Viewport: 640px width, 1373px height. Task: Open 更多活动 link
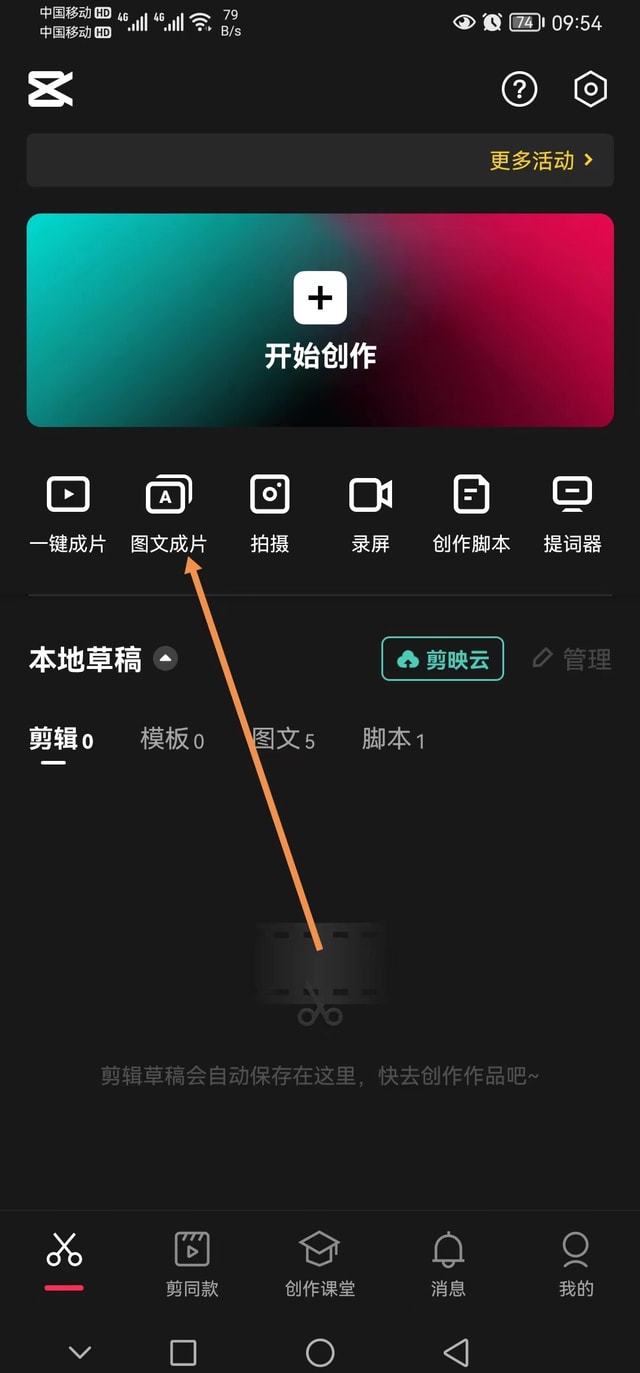pyautogui.click(x=541, y=160)
